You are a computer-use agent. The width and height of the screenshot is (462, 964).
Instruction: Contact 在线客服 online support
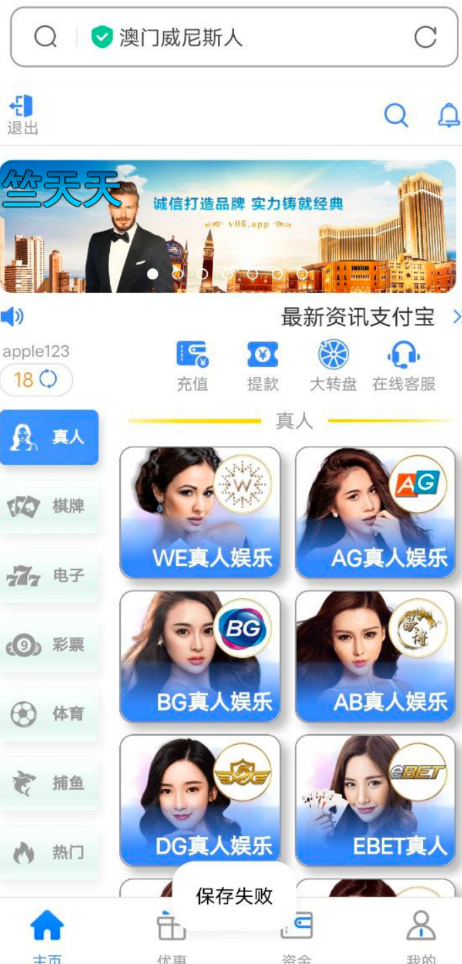(x=404, y=366)
